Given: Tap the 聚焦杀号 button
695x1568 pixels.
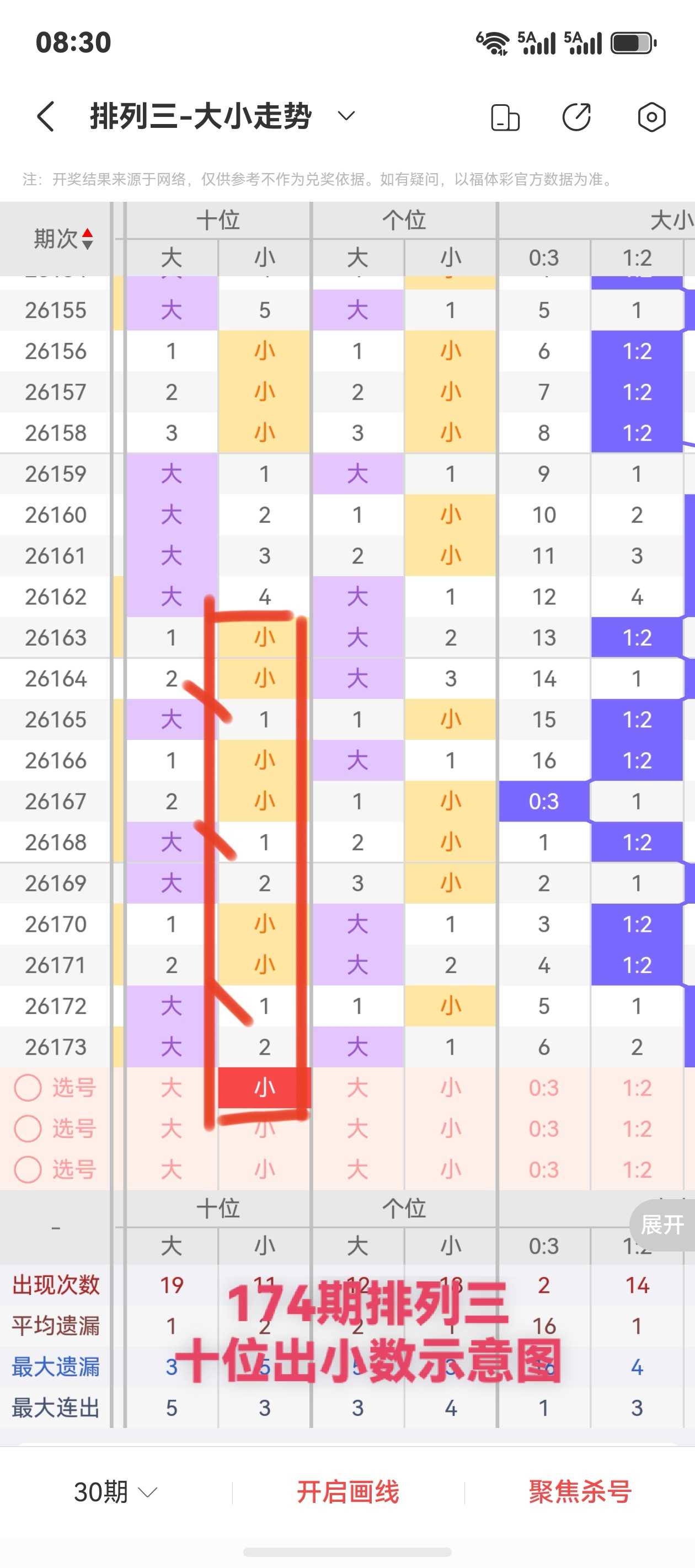Looking at the screenshot, I should 580,1492.
